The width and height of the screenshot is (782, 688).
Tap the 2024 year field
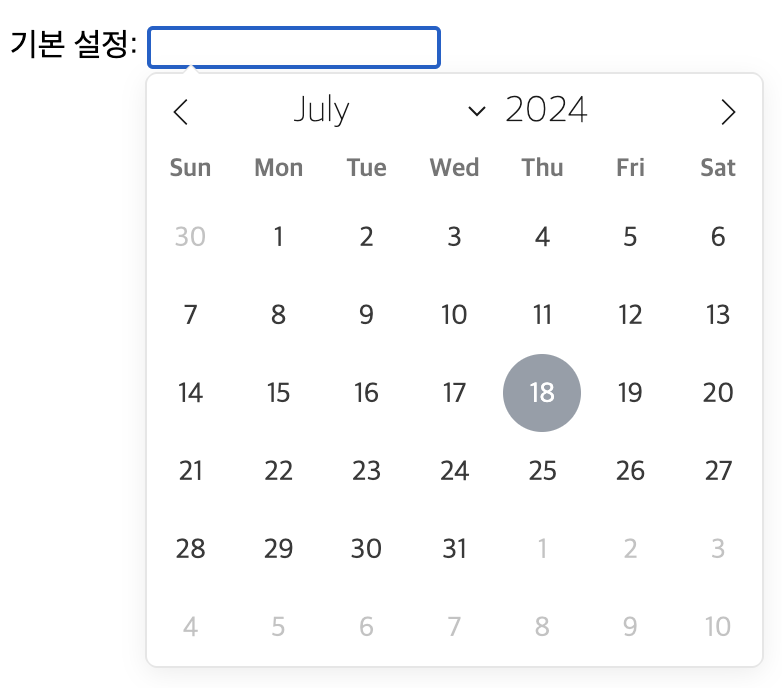546,110
